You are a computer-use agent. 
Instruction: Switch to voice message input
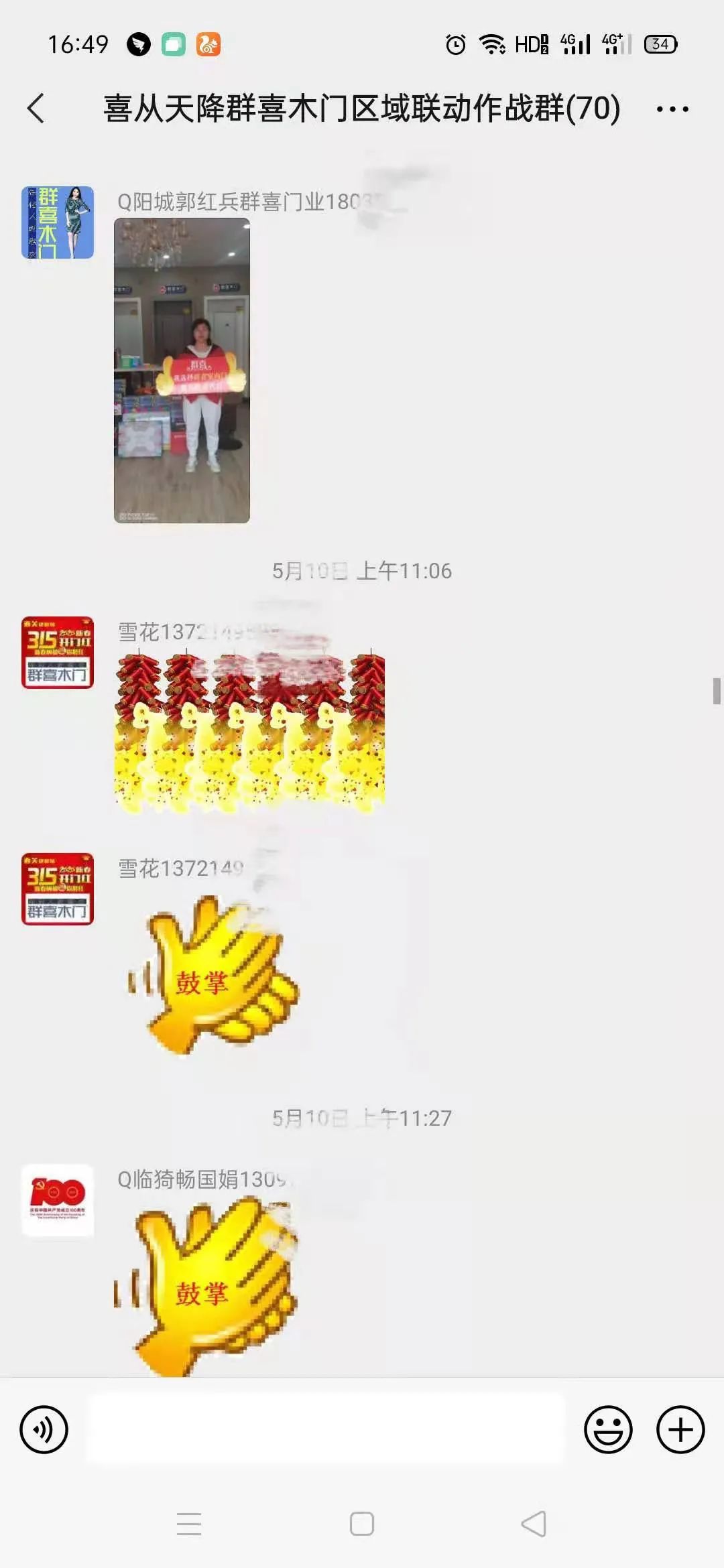coord(44,1429)
